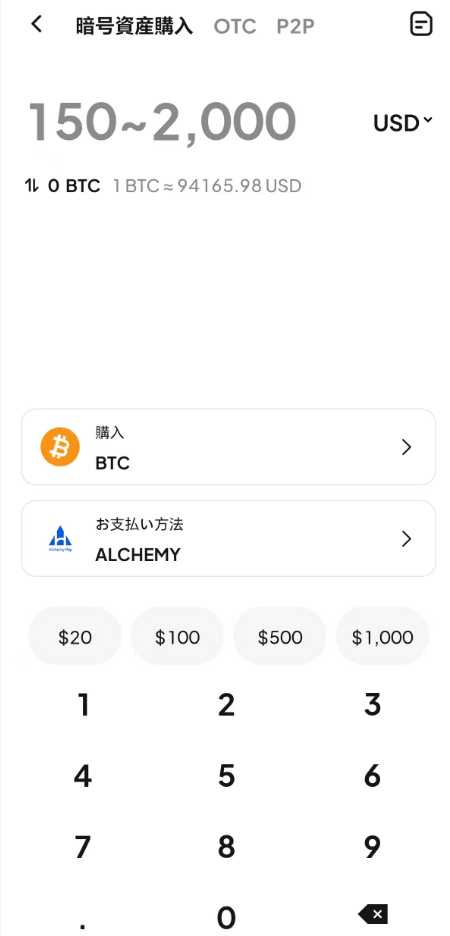Viewport: 450px width, 936px height.
Task: Open the order history icon
Action: pyautogui.click(x=421, y=24)
